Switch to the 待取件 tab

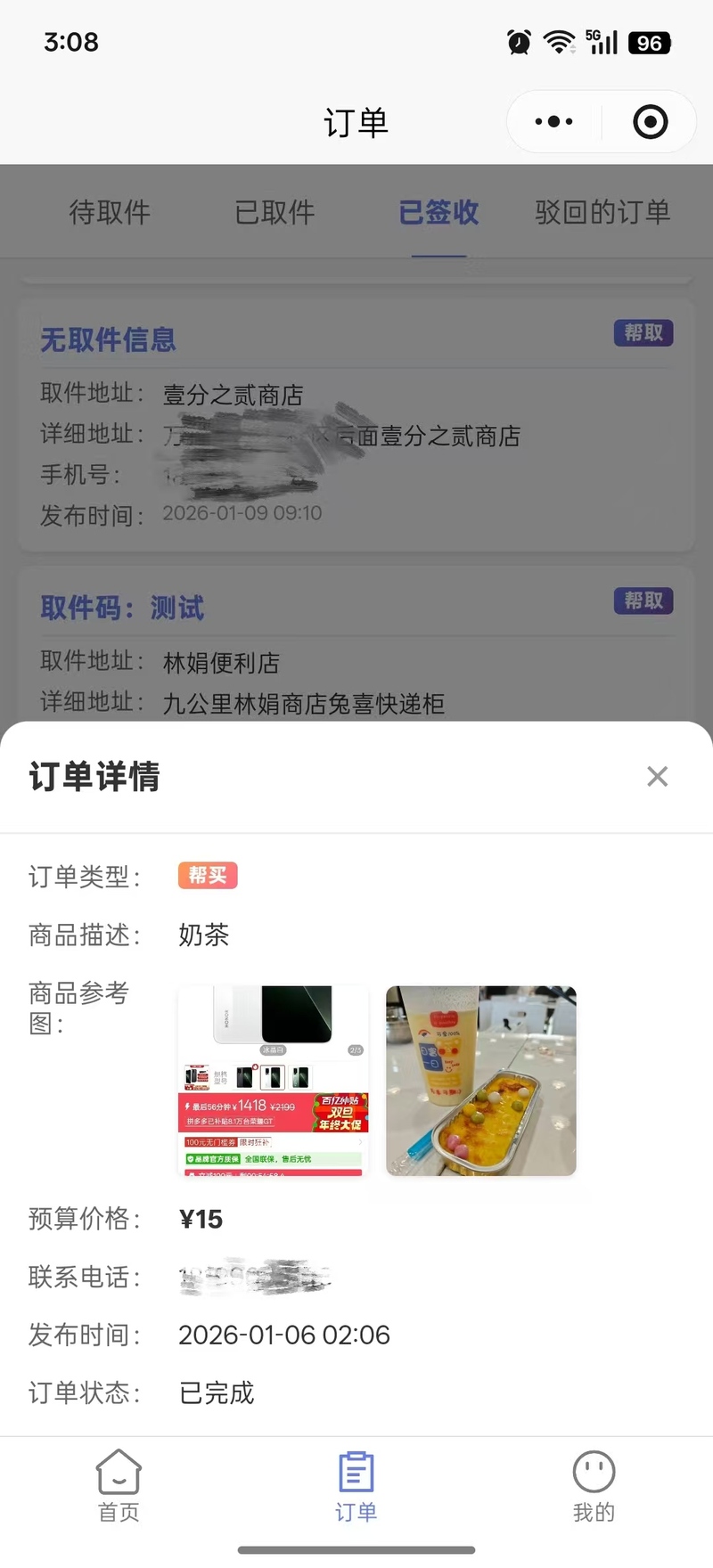click(110, 212)
